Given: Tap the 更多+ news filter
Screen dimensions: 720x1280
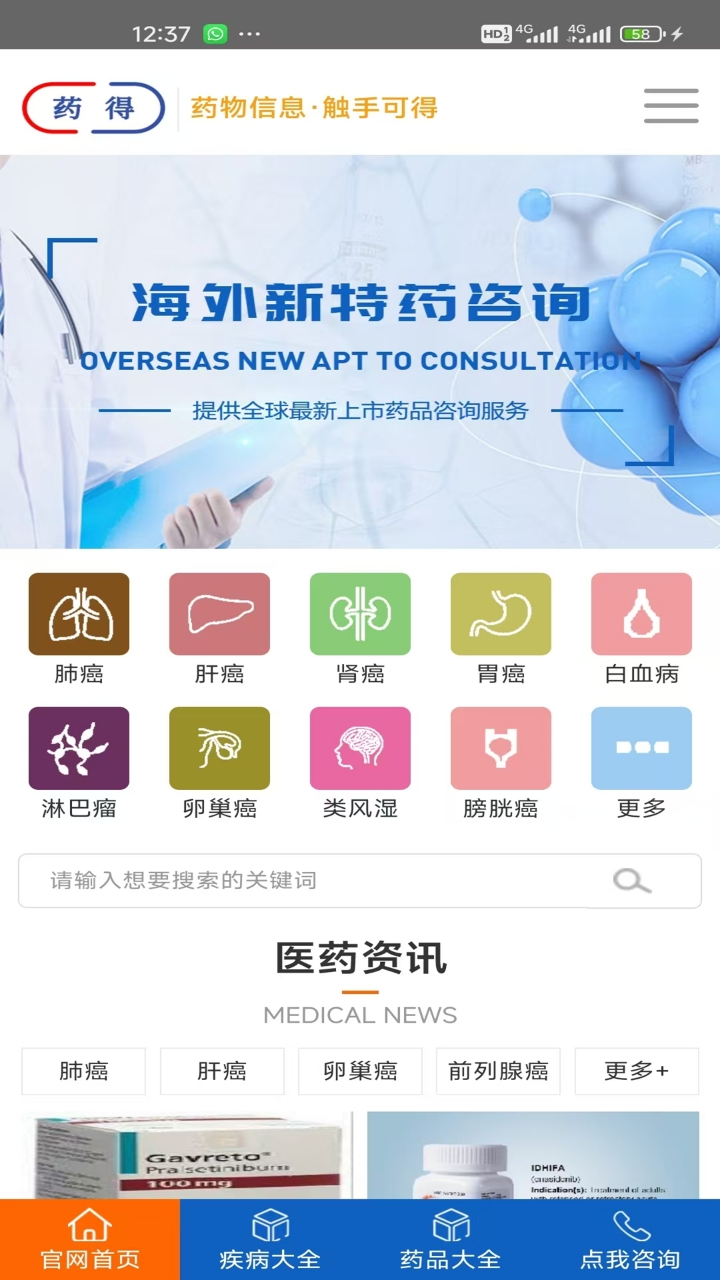Looking at the screenshot, I should 637,1071.
